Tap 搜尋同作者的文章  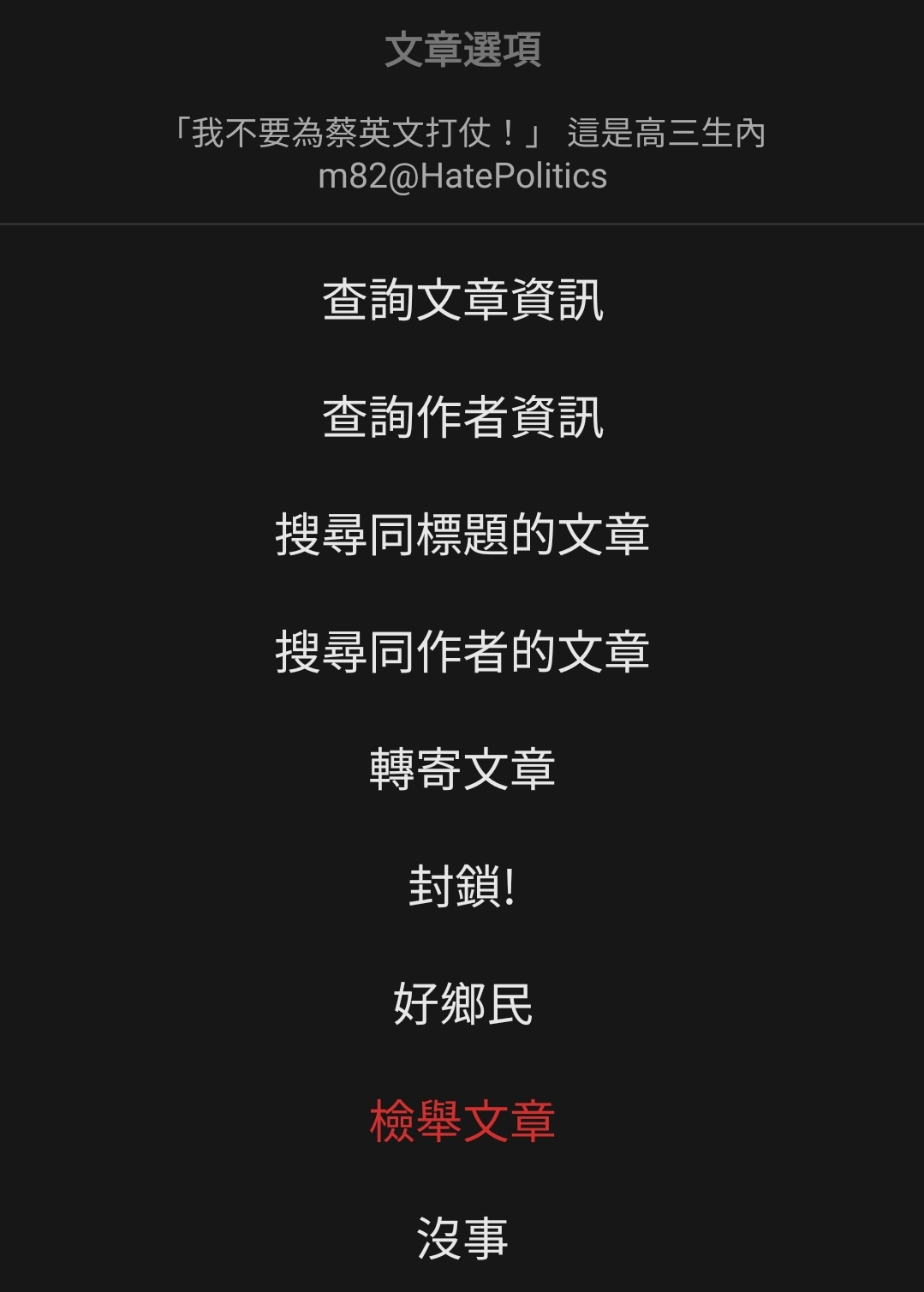[462, 652]
